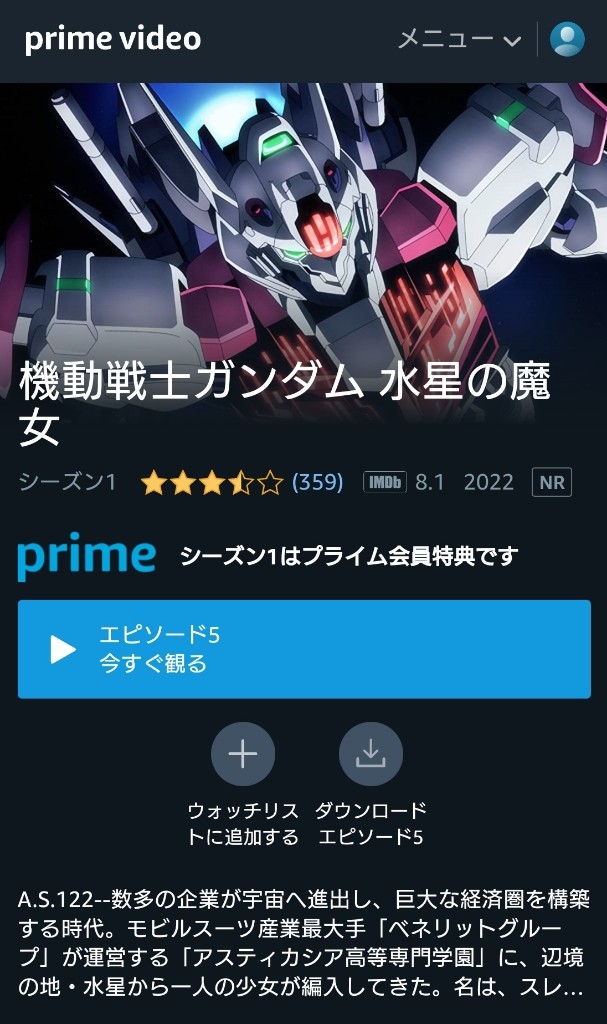Play エピソード5 now

pyautogui.click(x=304, y=649)
